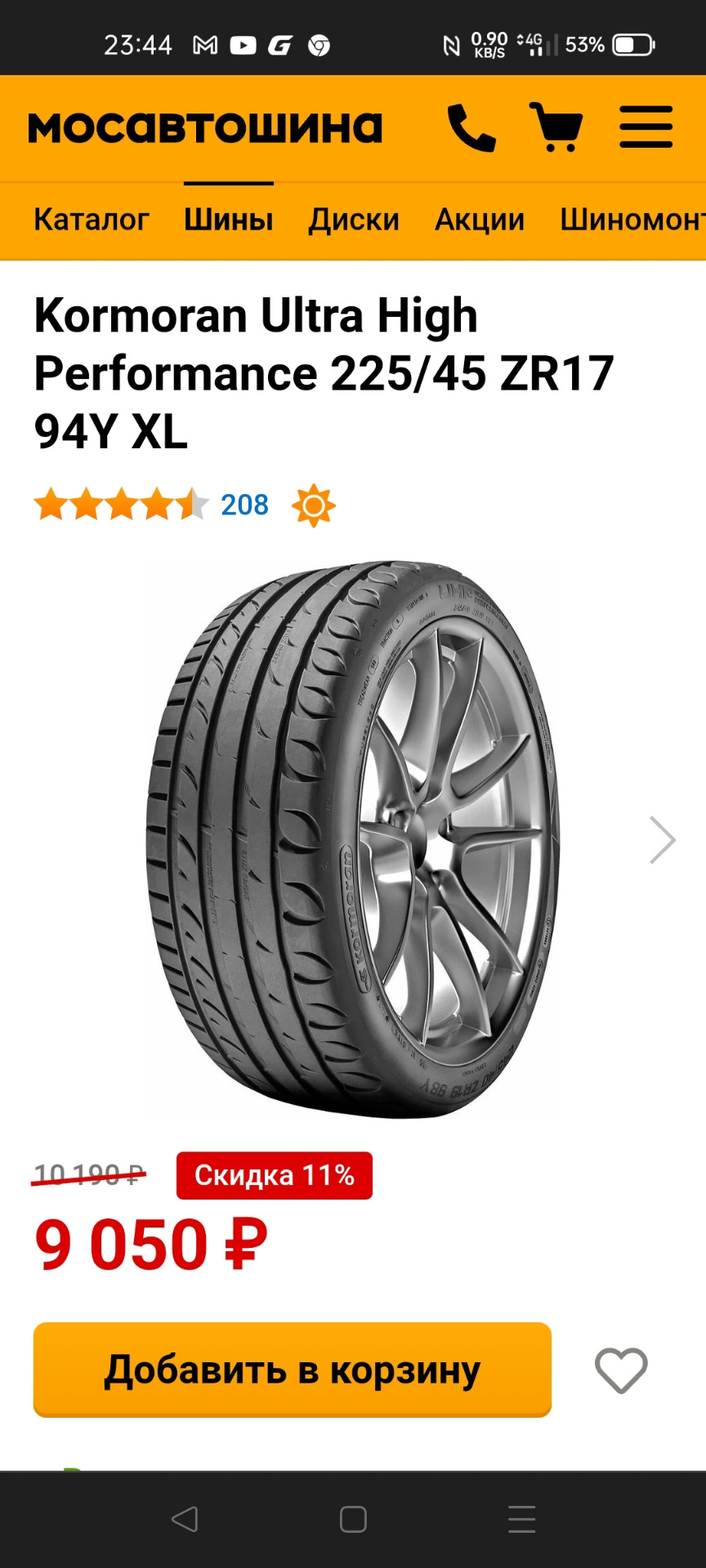Add tire to favorites with heart
This screenshot has width=706, height=1568.
click(x=621, y=1370)
